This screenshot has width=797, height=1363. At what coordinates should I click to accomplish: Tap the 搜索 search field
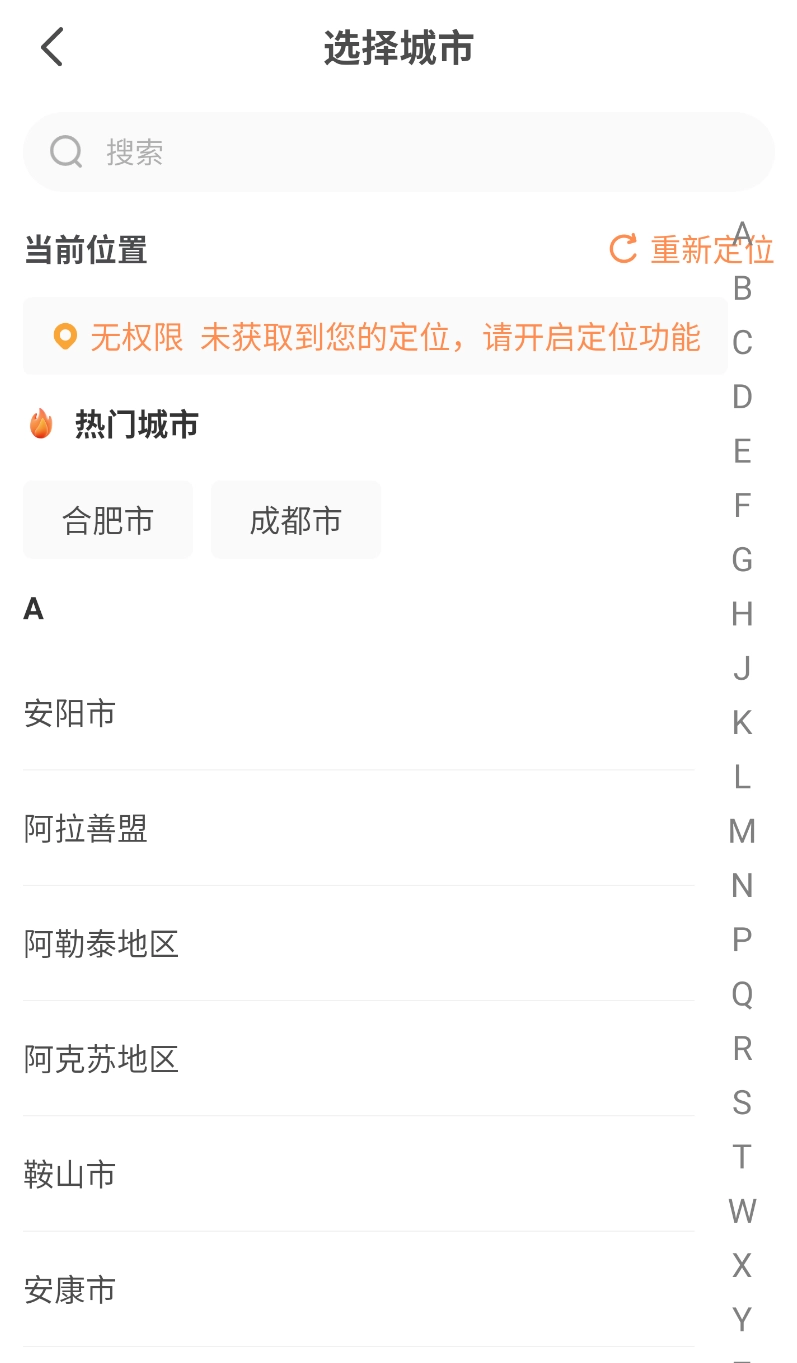click(398, 152)
